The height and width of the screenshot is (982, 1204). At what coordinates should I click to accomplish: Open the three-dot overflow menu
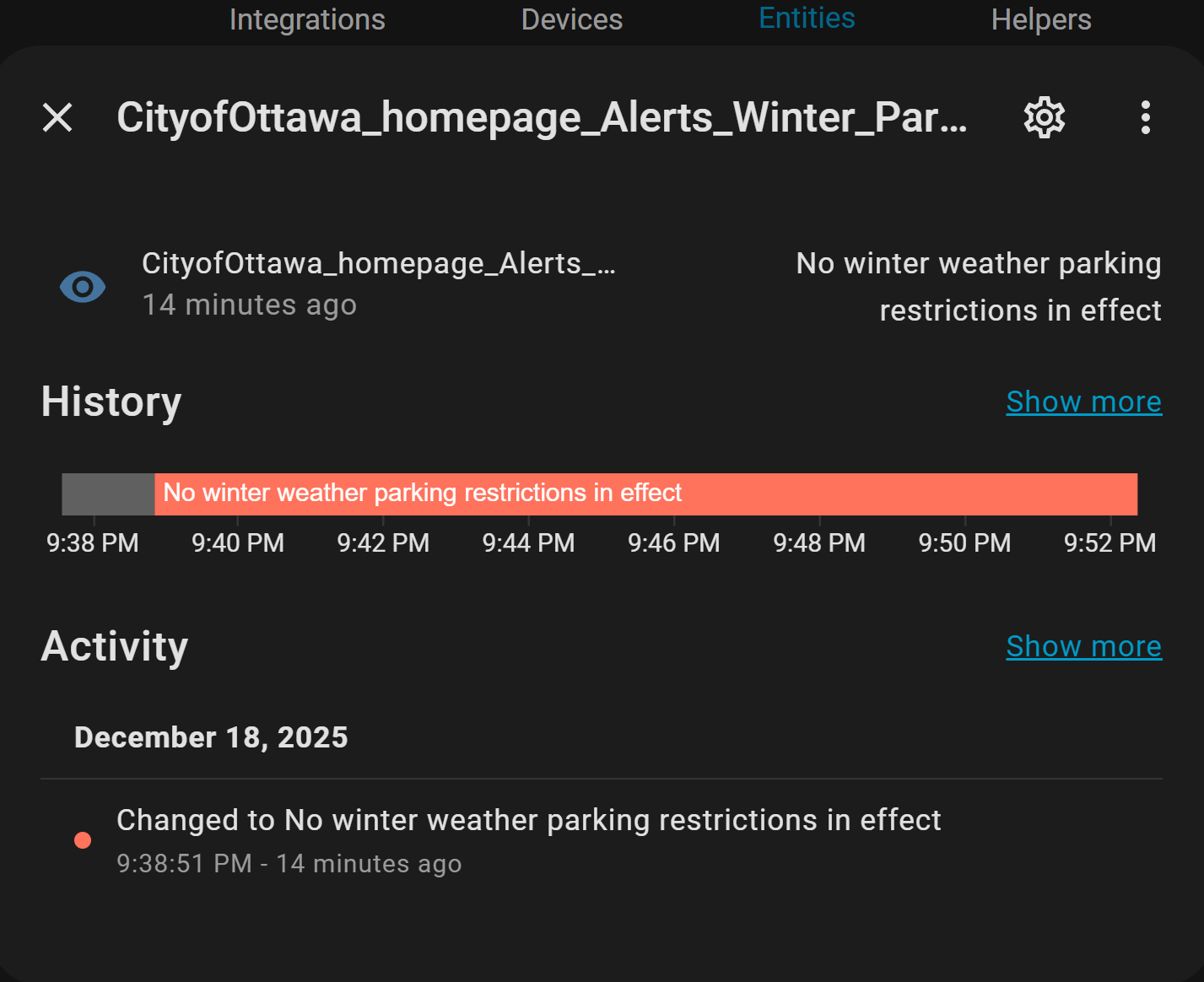[x=1145, y=118]
